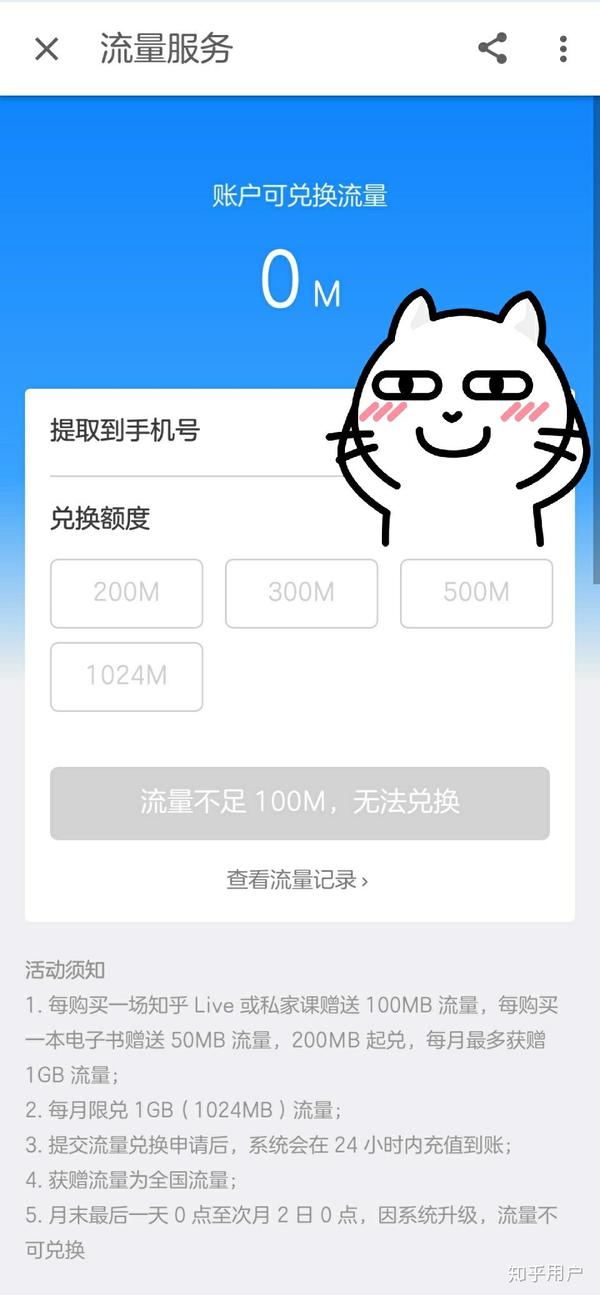Close the 流量服务 page

47,49
